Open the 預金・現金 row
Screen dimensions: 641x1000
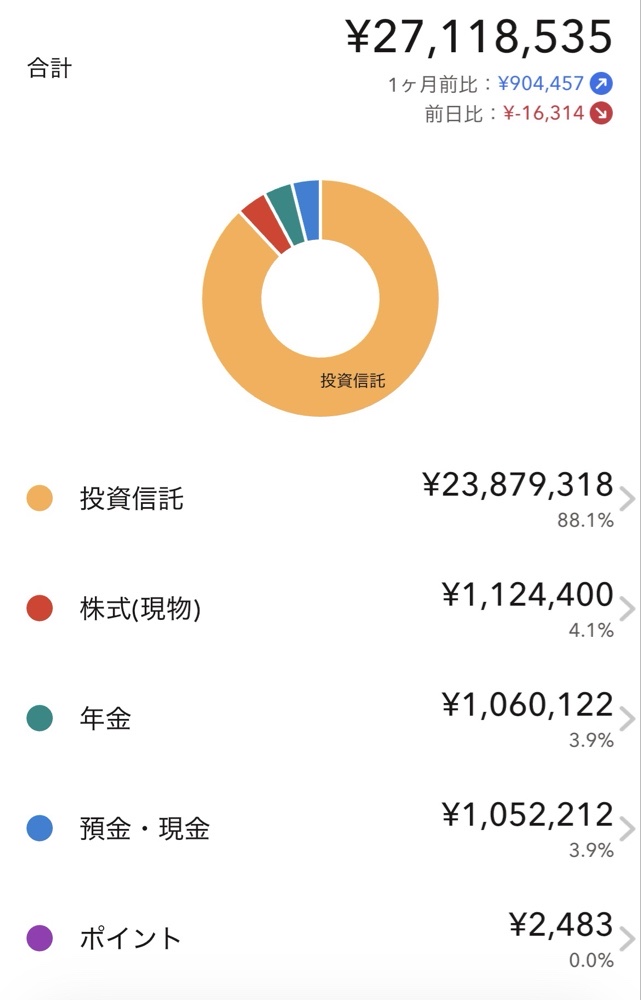320,829
